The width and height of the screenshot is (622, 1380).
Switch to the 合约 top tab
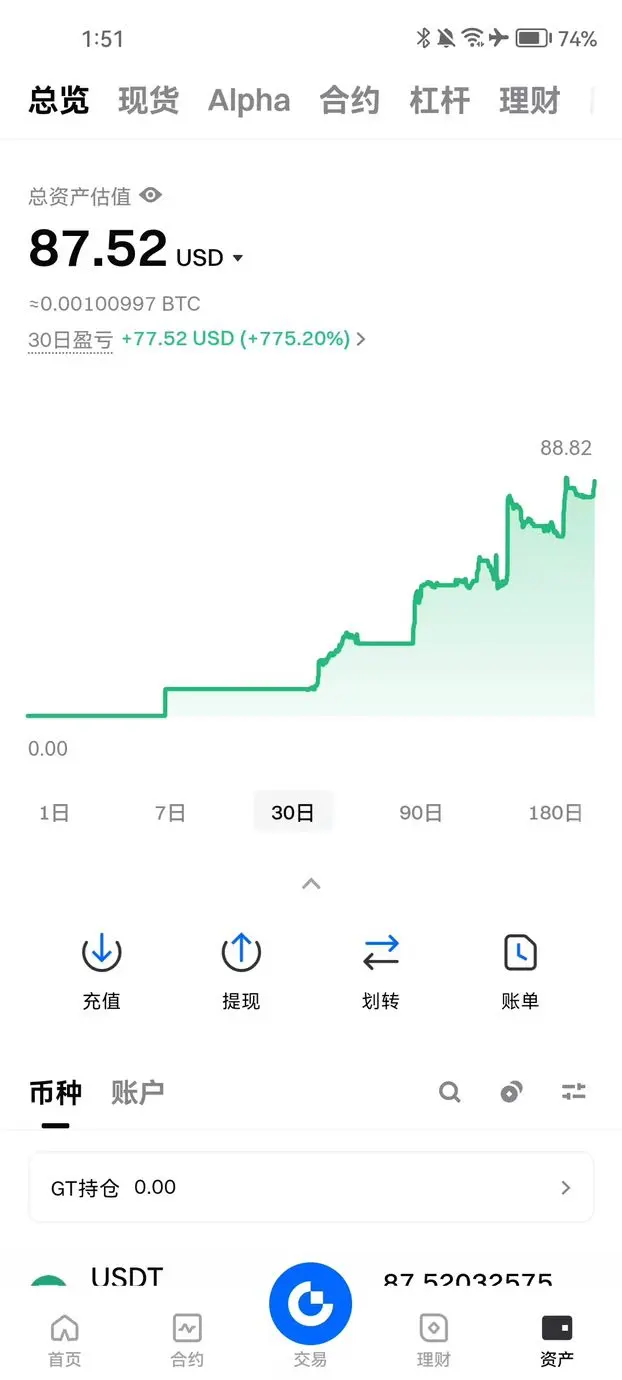click(x=349, y=101)
